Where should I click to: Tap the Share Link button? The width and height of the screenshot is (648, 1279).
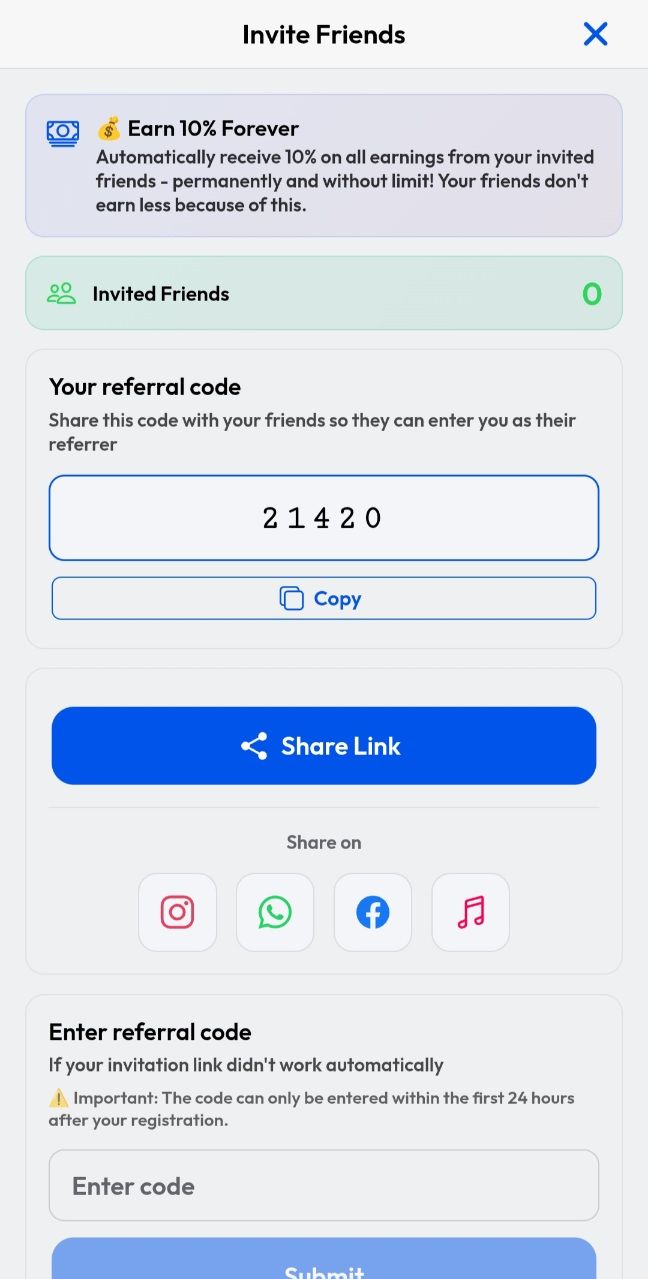click(324, 746)
